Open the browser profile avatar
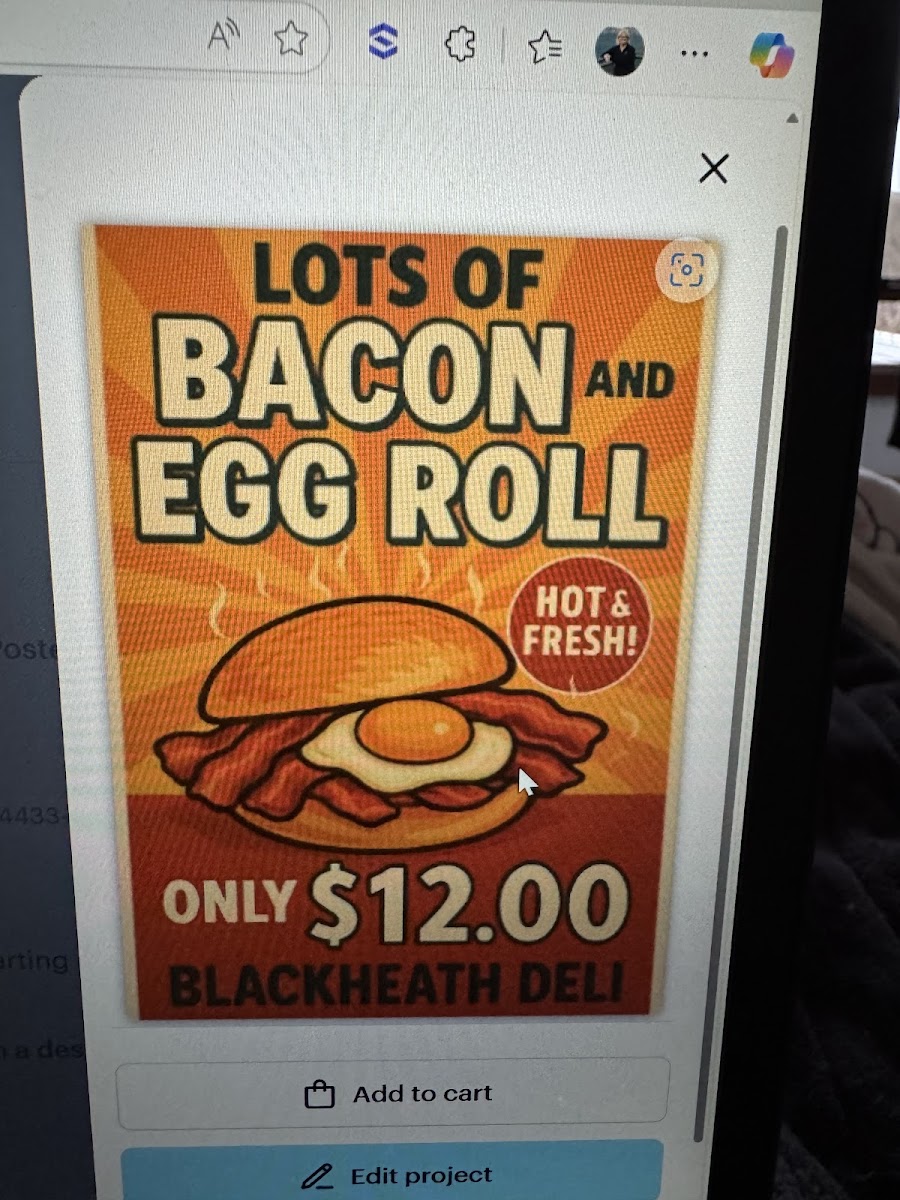 pyautogui.click(x=619, y=50)
